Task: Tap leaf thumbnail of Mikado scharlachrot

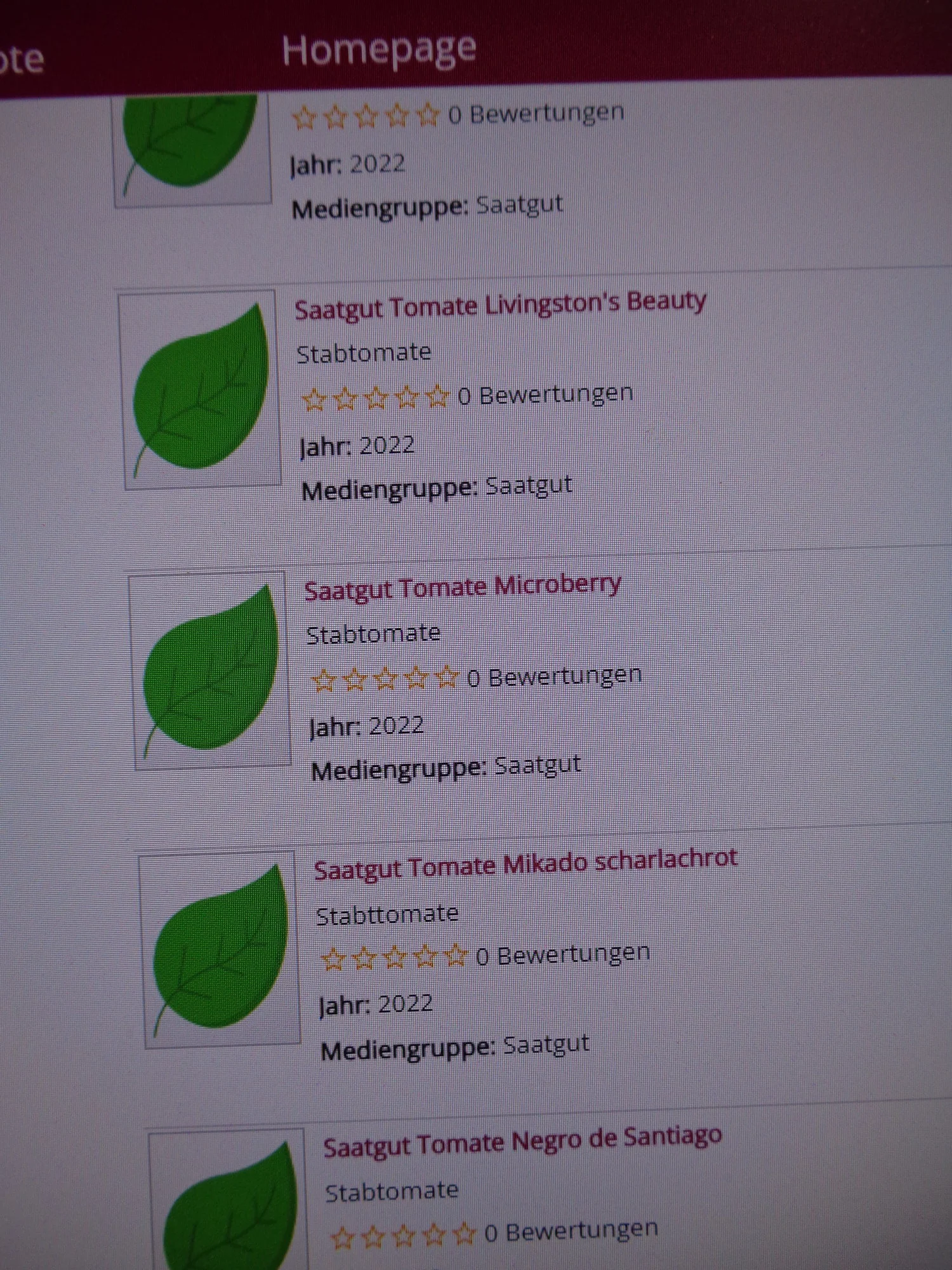Action: click(x=221, y=949)
